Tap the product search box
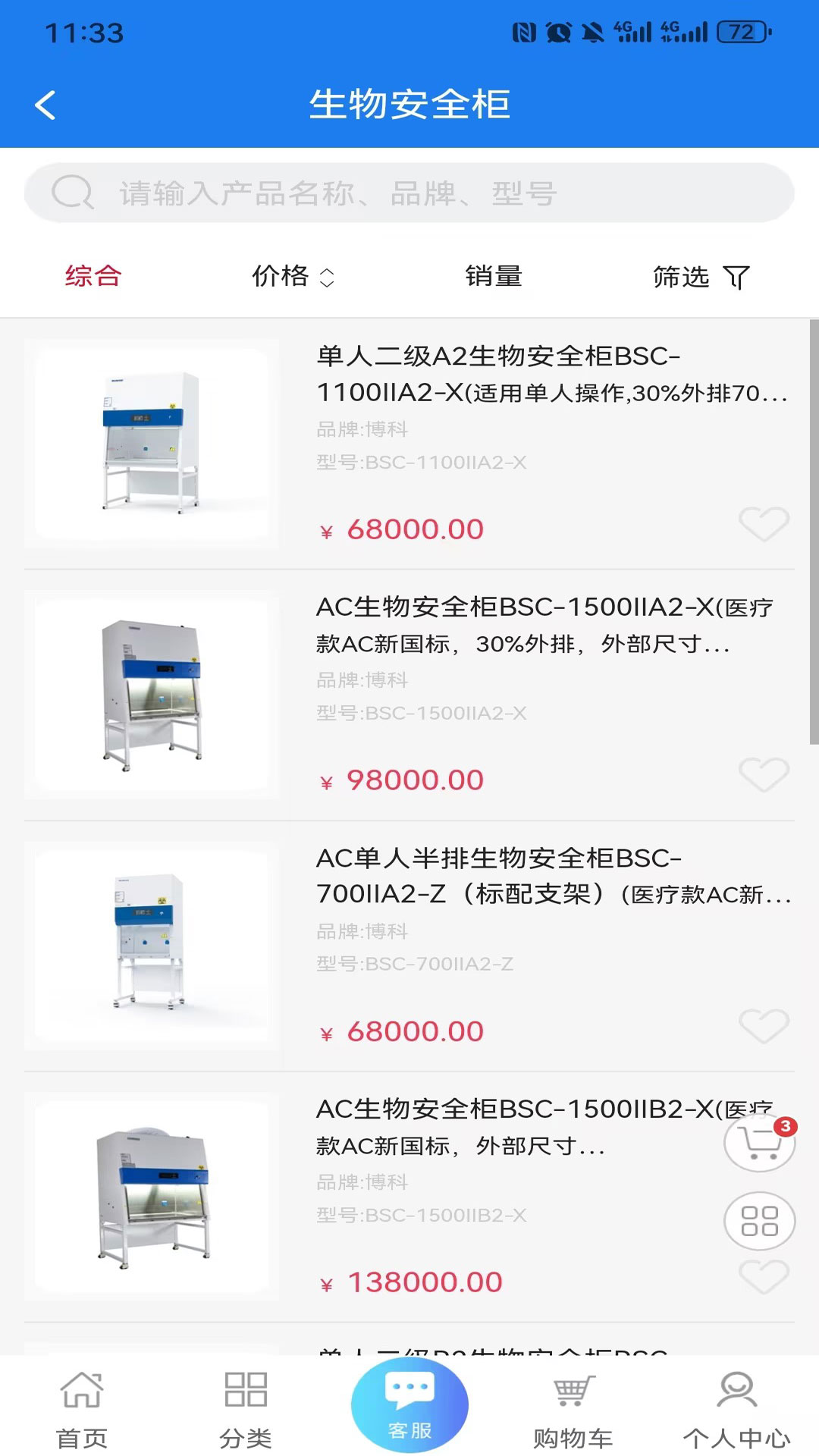This screenshot has width=819, height=1456. pos(409,193)
